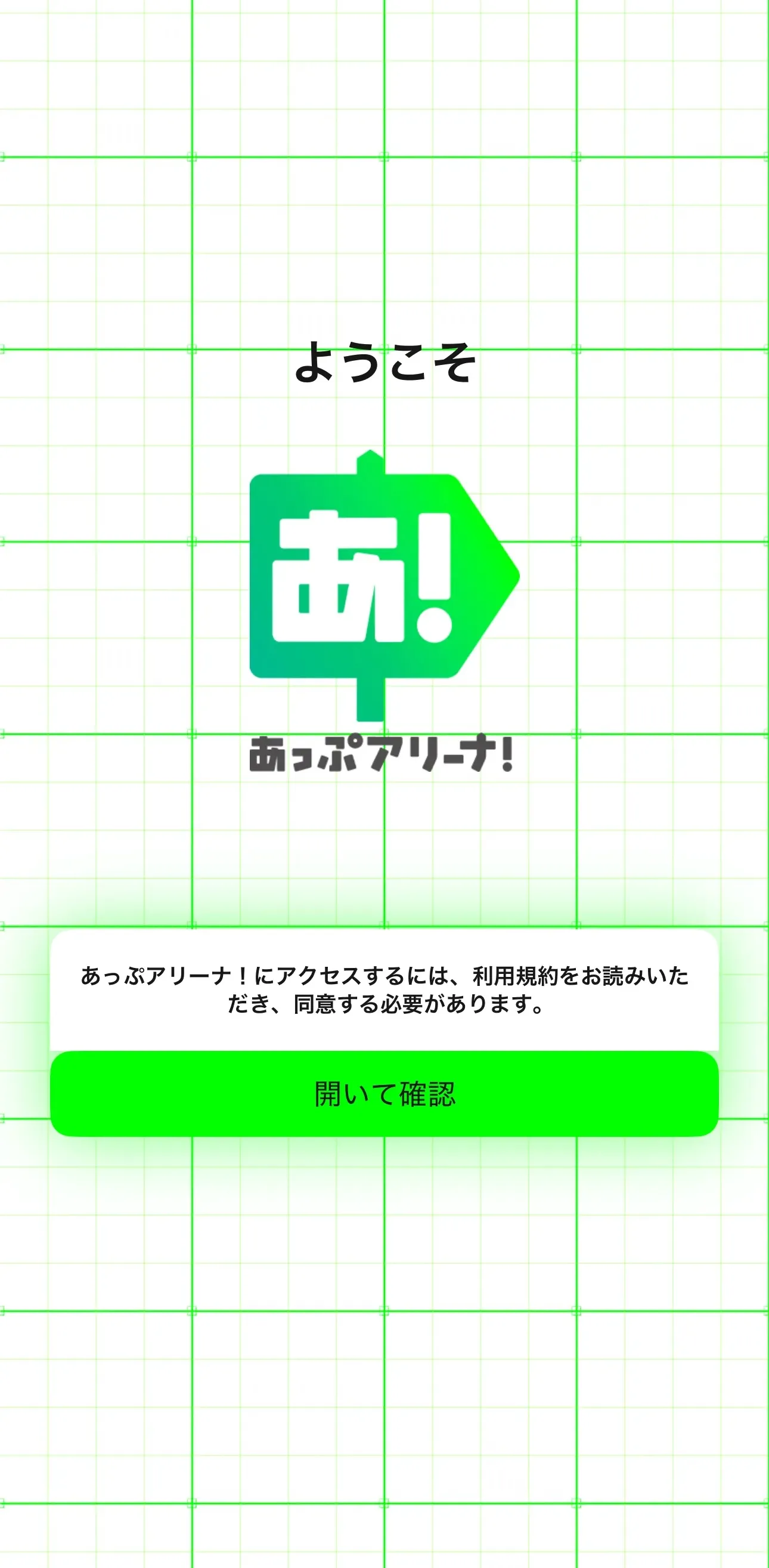This screenshot has height=1568, width=769.
Task: Tap below the 開いて確認 button
Action: [384, 1175]
